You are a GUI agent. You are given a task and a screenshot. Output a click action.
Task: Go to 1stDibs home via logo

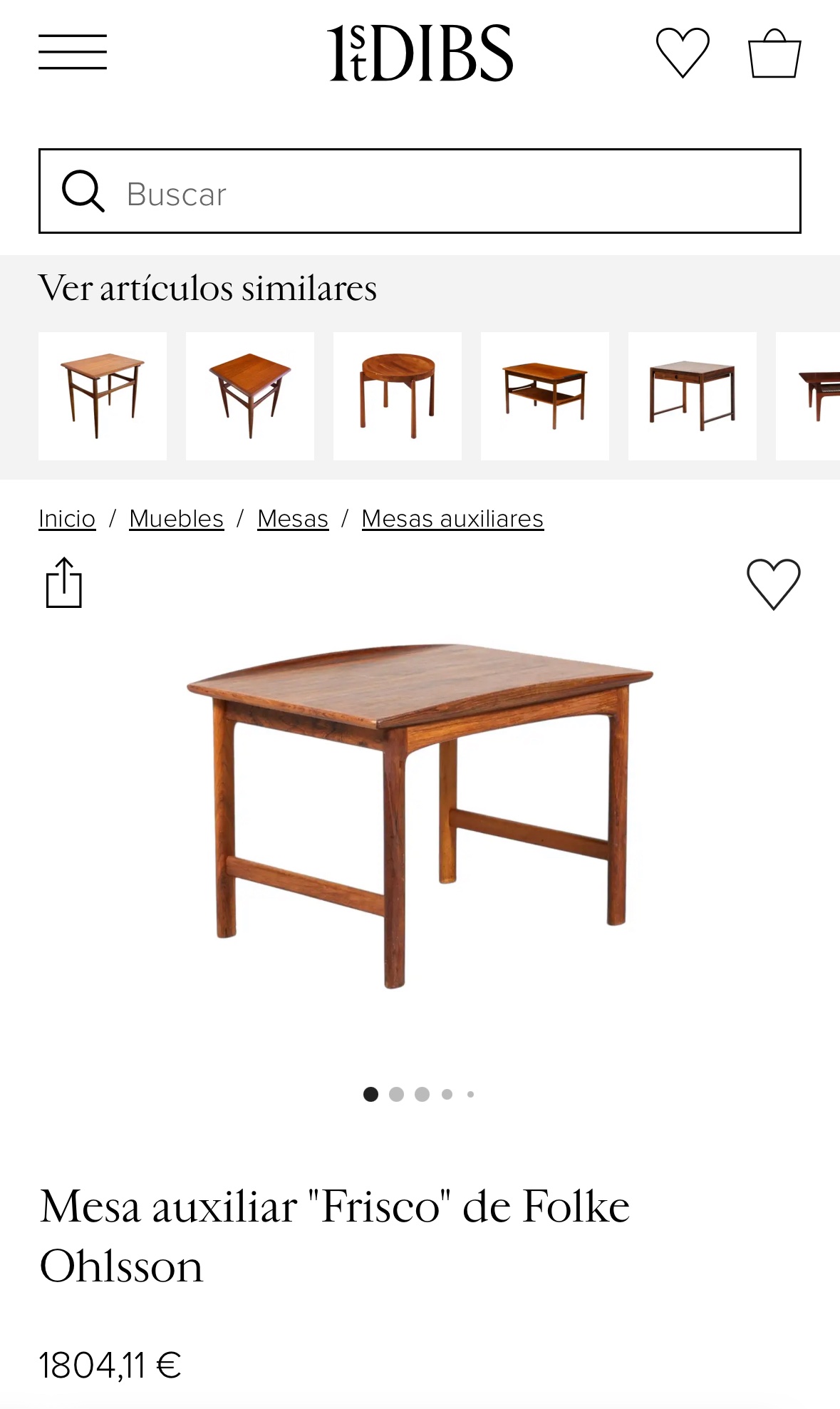click(x=420, y=53)
